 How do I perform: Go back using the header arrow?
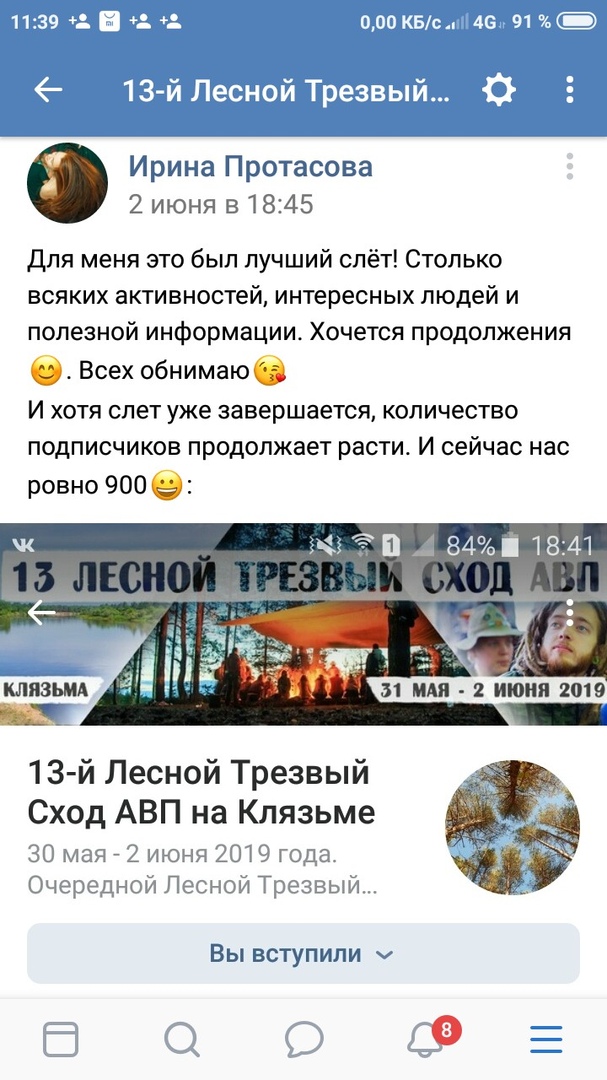coord(48,90)
